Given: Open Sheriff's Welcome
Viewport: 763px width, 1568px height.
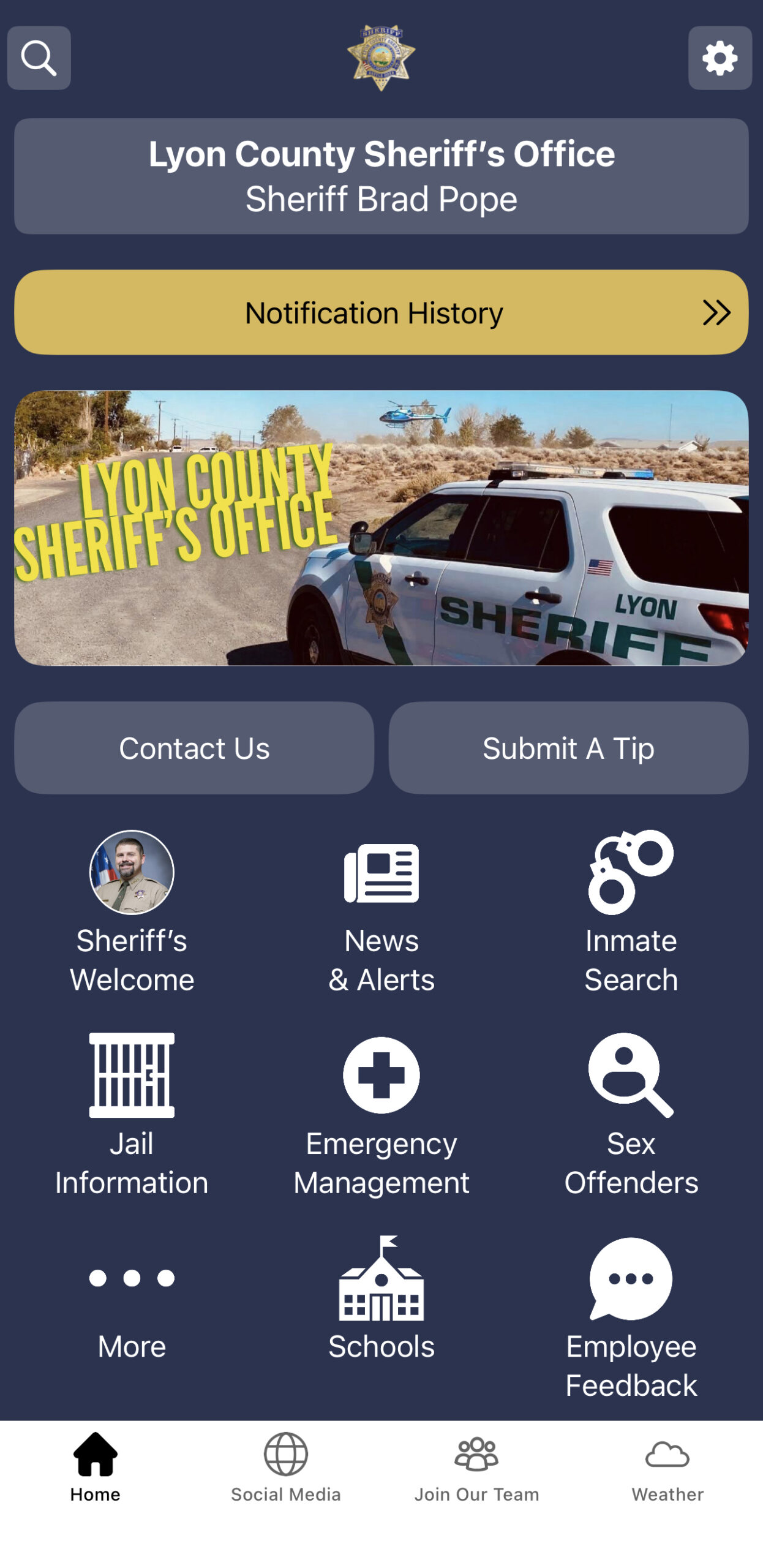Looking at the screenshot, I should tap(132, 911).
